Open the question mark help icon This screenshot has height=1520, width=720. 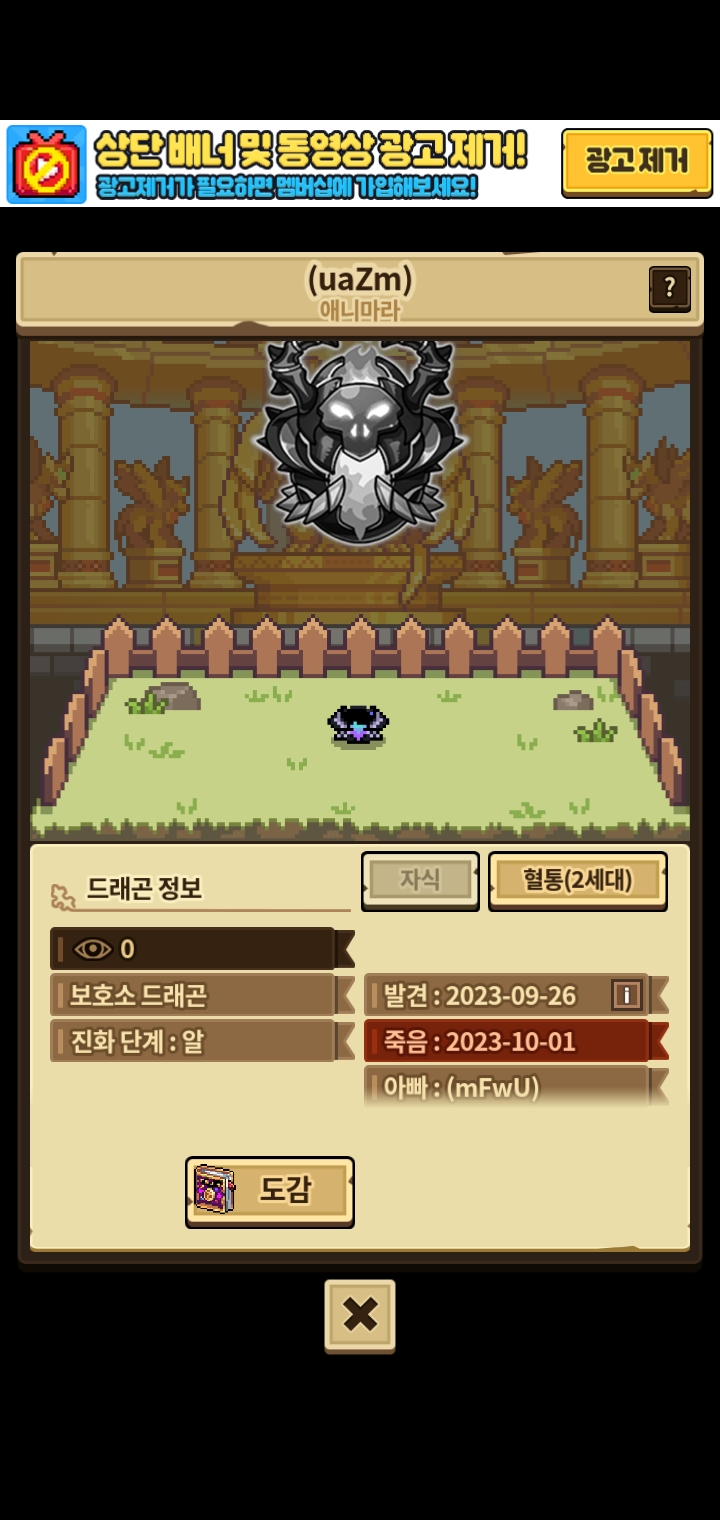(x=669, y=289)
